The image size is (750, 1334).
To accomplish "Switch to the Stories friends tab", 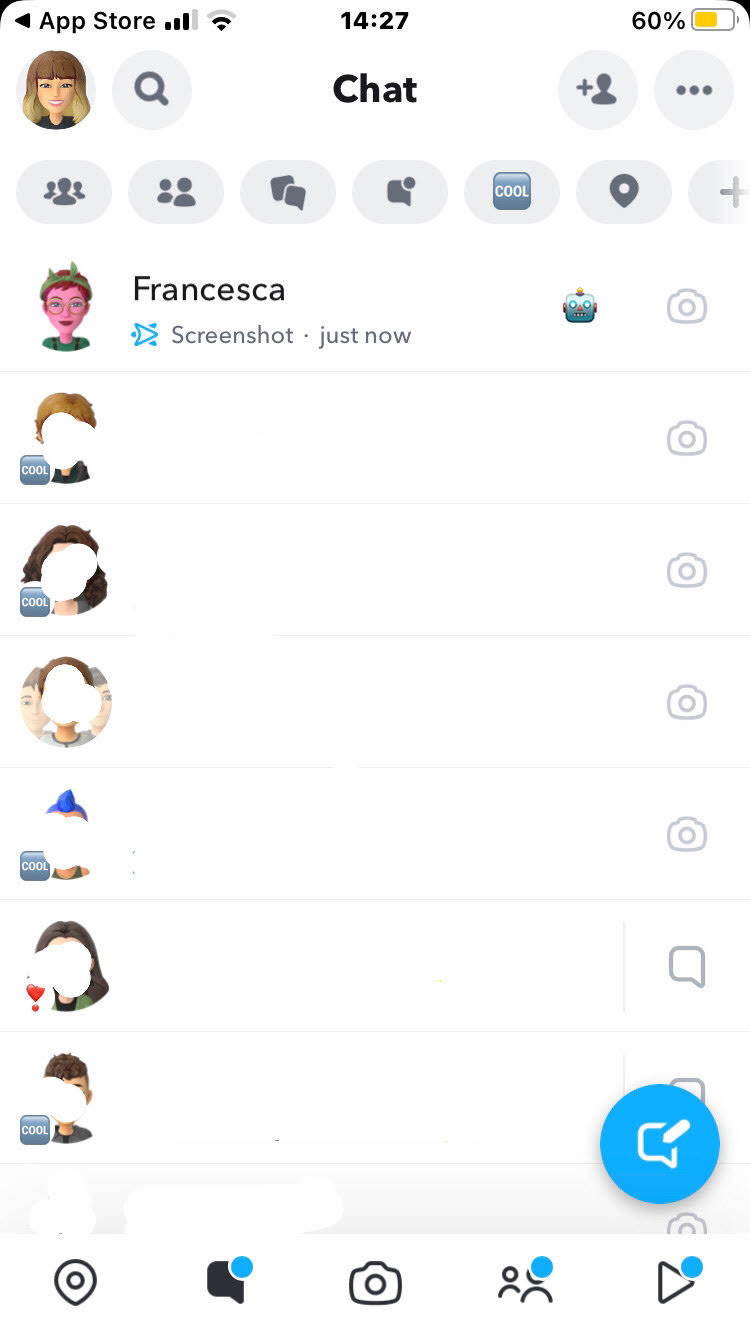I will 525,1282.
